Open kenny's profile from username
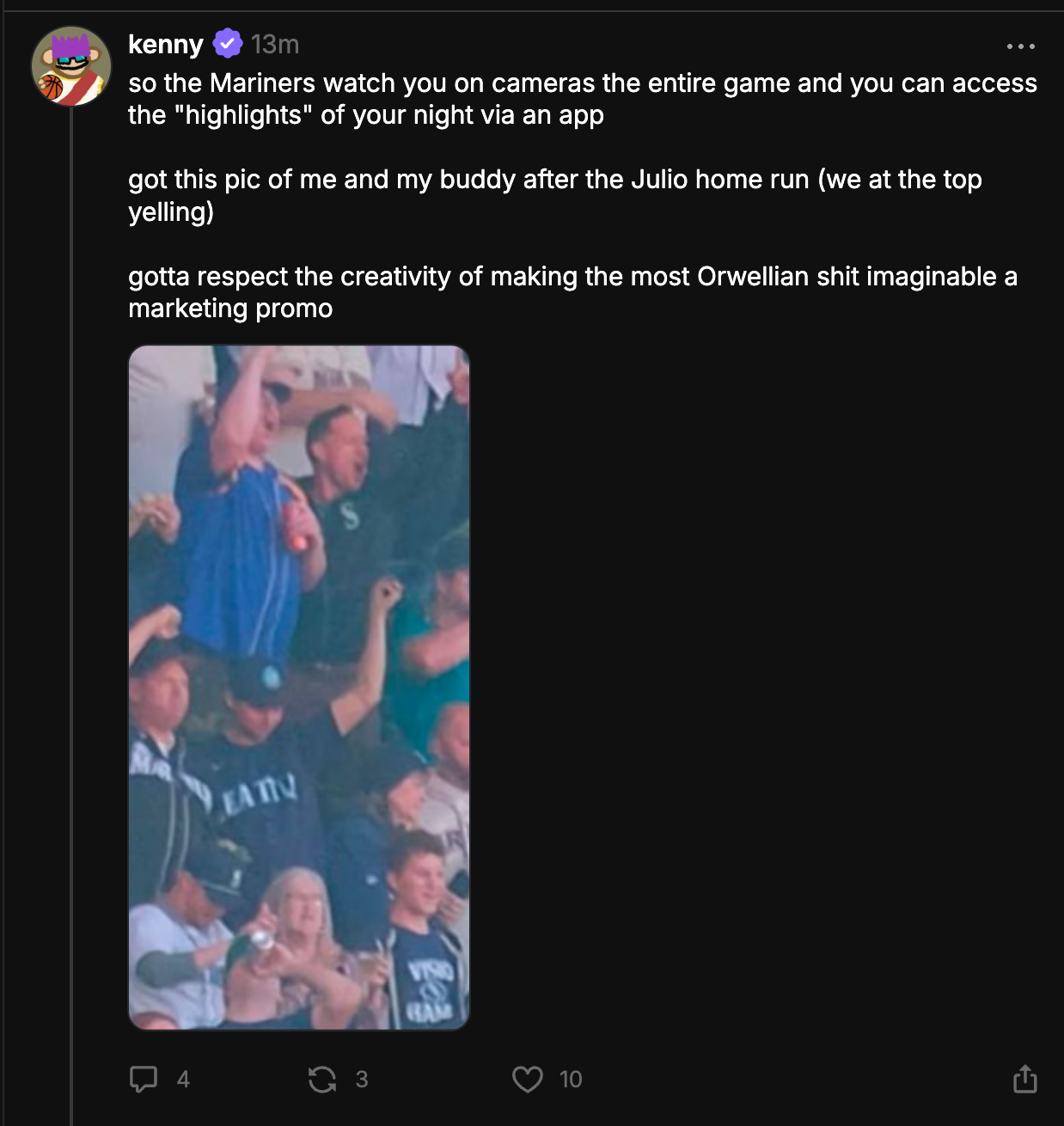 coord(166,44)
